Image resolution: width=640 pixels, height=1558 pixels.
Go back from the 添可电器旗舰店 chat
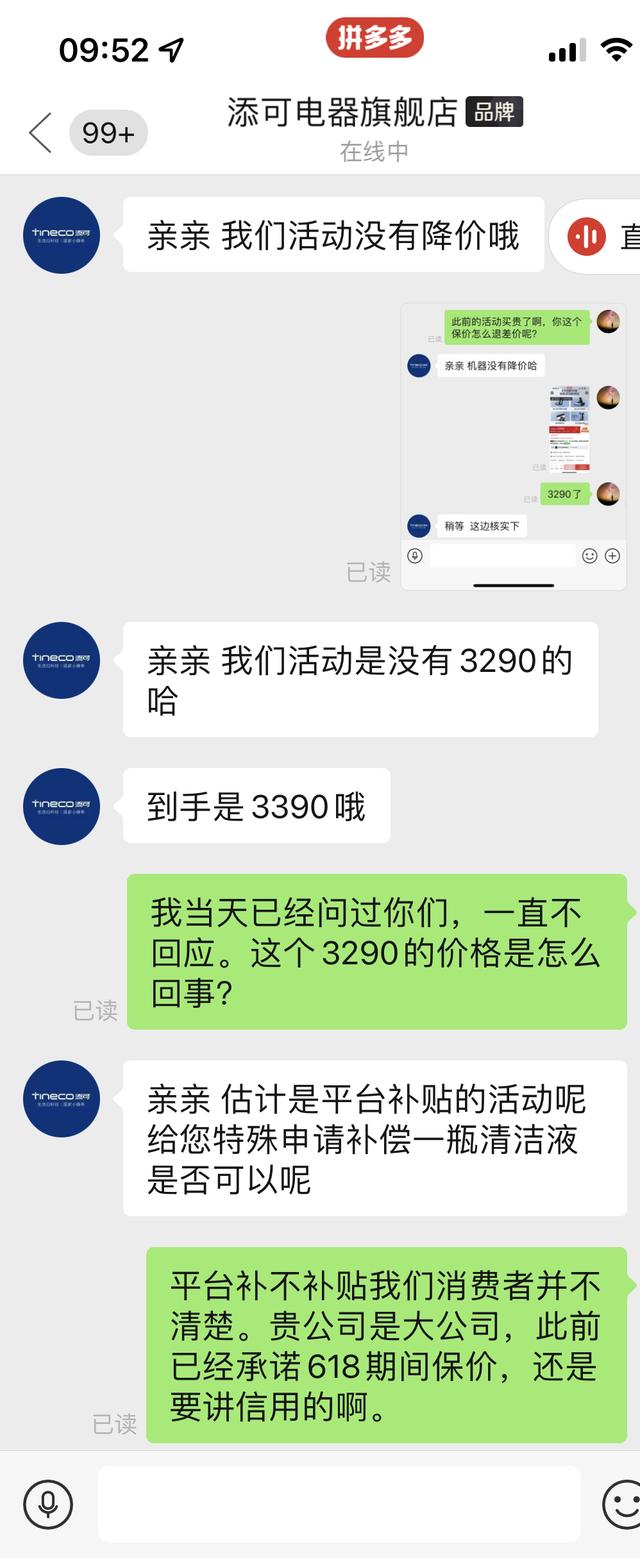[40, 133]
